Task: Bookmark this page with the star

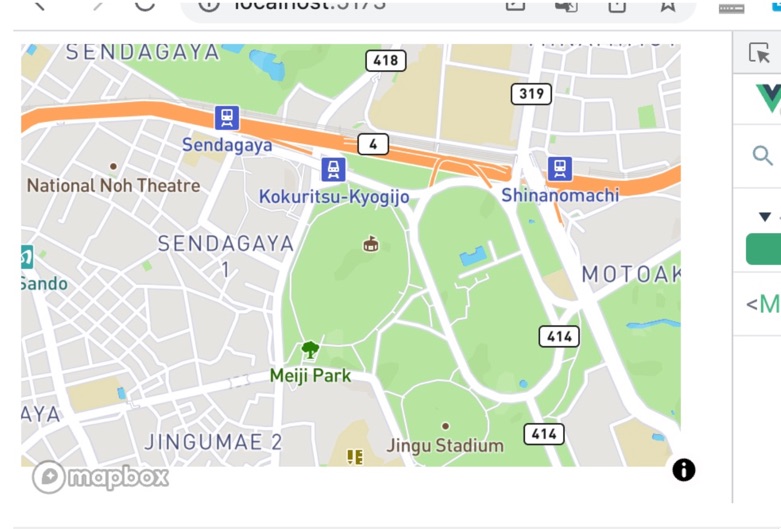Action: click(667, 5)
